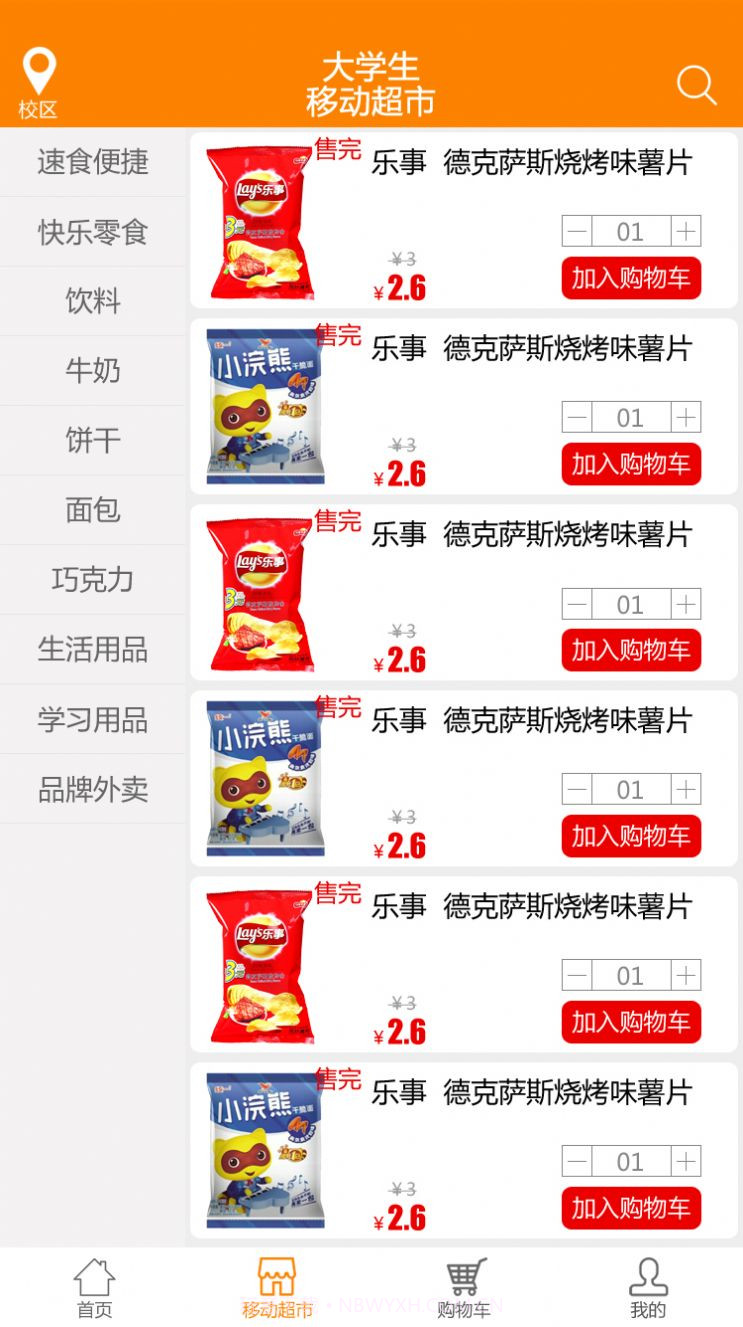The width and height of the screenshot is (743, 1327).
Task: Open the search magnifier icon
Action: point(695,86)
